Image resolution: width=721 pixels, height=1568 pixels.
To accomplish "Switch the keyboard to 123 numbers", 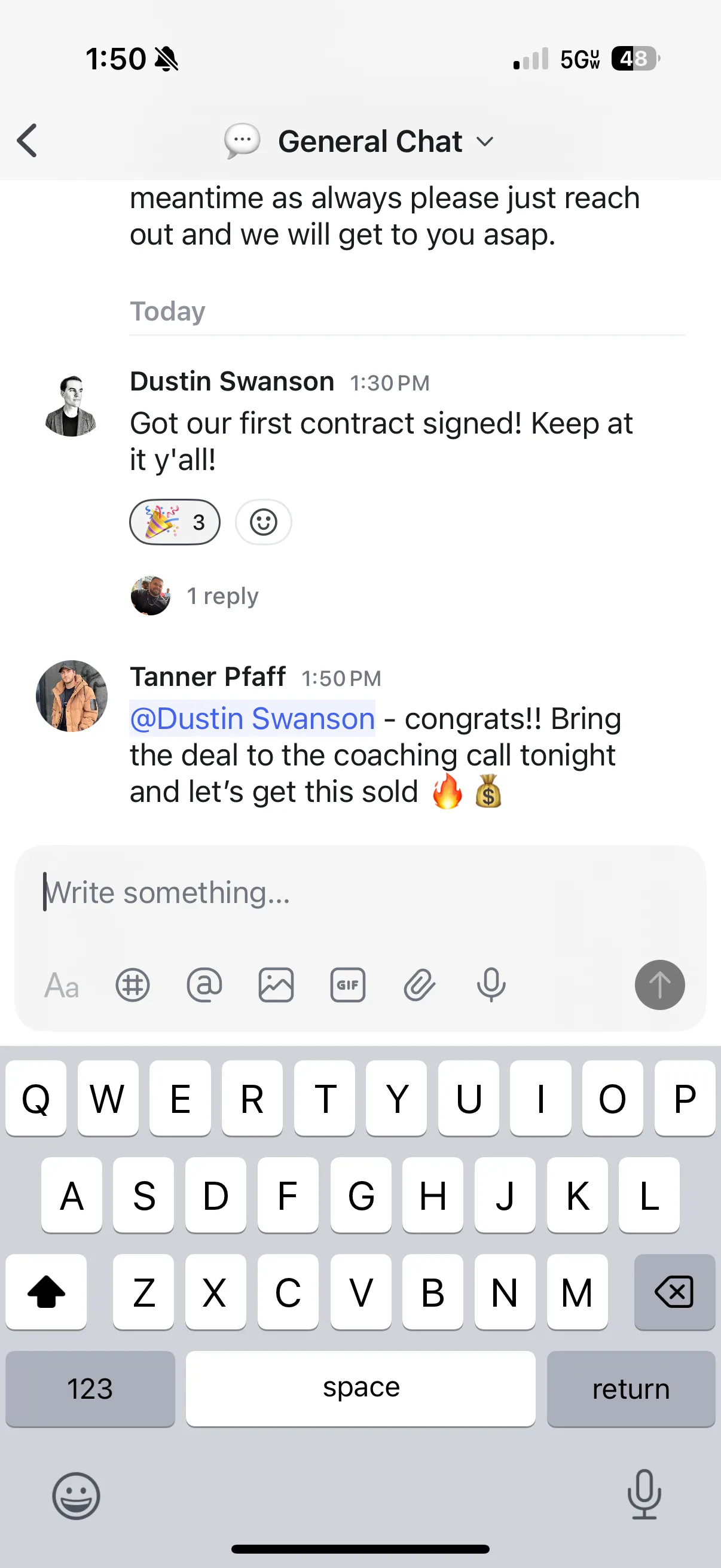I will [x=90, y=1389].
